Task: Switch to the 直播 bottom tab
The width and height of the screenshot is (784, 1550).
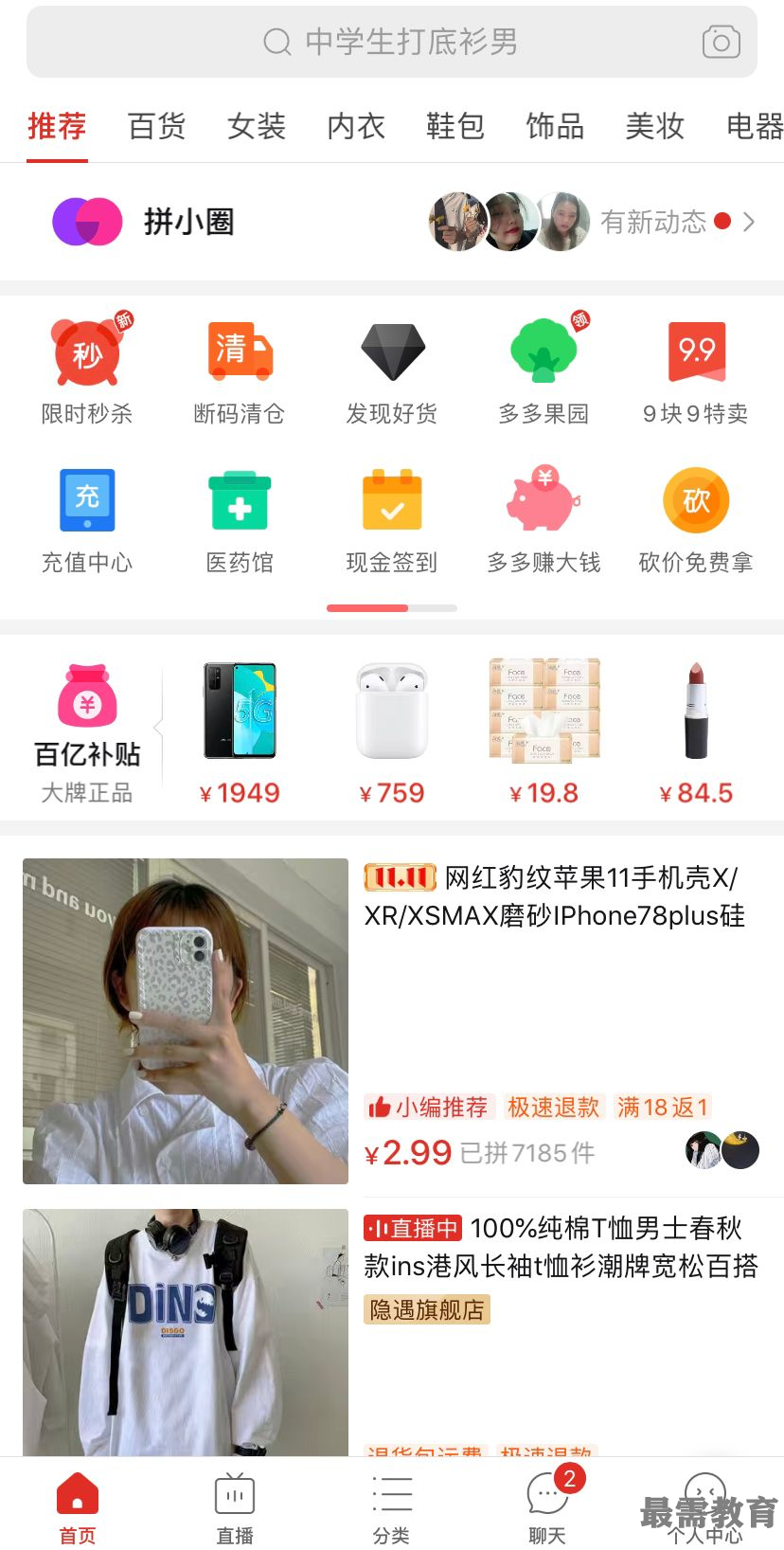Action: click(x=235, y=1508)
